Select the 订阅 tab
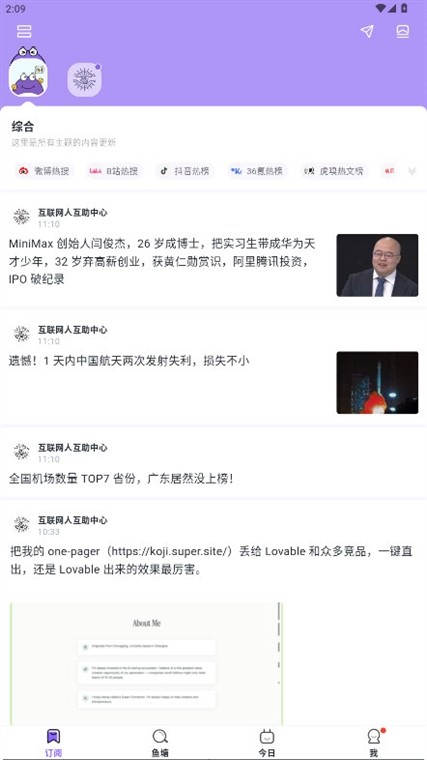Viewport: 427px width, 760px height. click(53, 743)
